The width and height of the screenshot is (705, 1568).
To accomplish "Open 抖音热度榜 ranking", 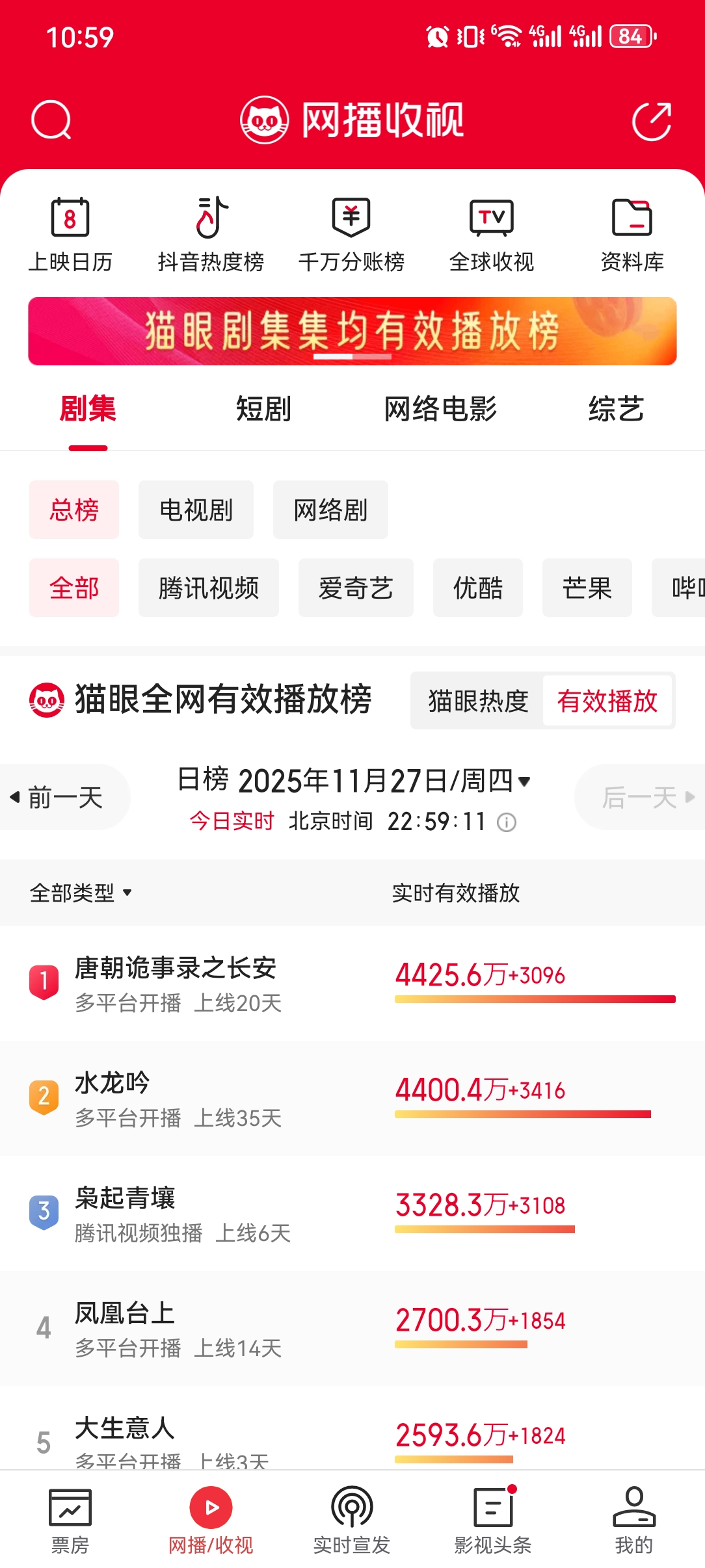I will click(211, 234).
